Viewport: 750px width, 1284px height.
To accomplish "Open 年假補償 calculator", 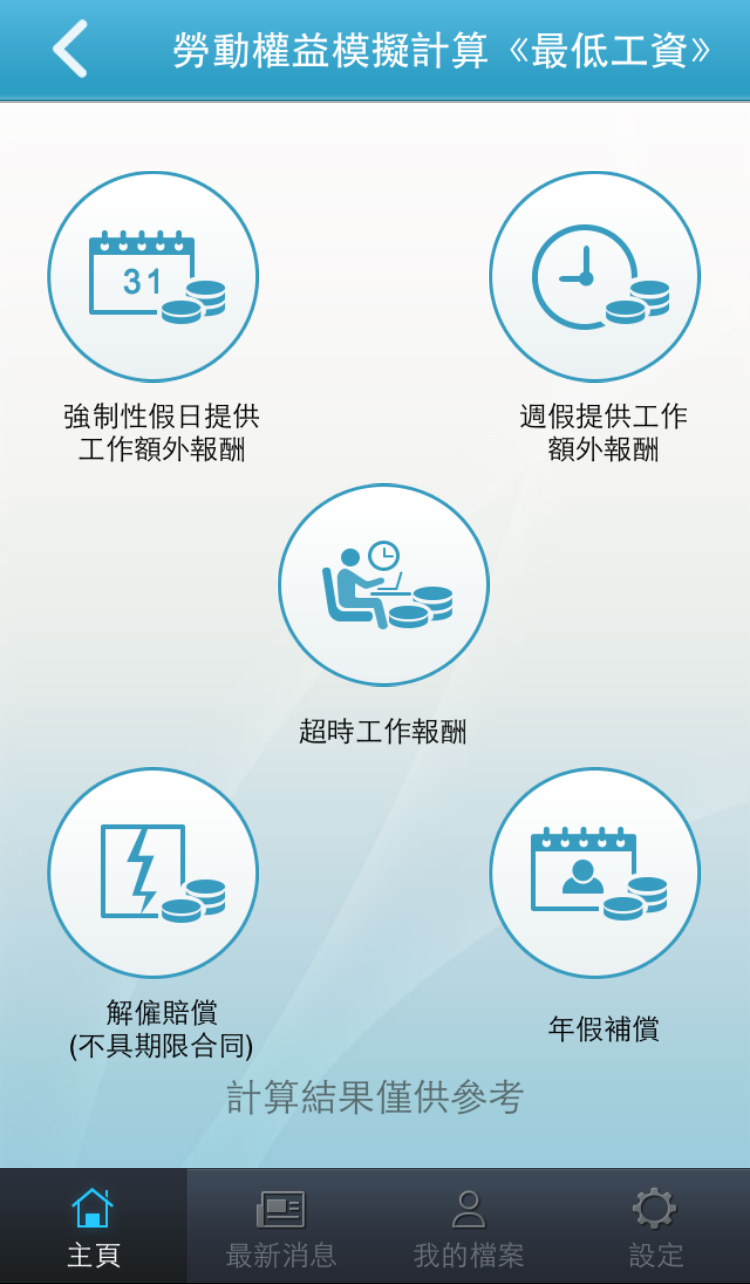I will pyautogui.click(x=595, y=873).
